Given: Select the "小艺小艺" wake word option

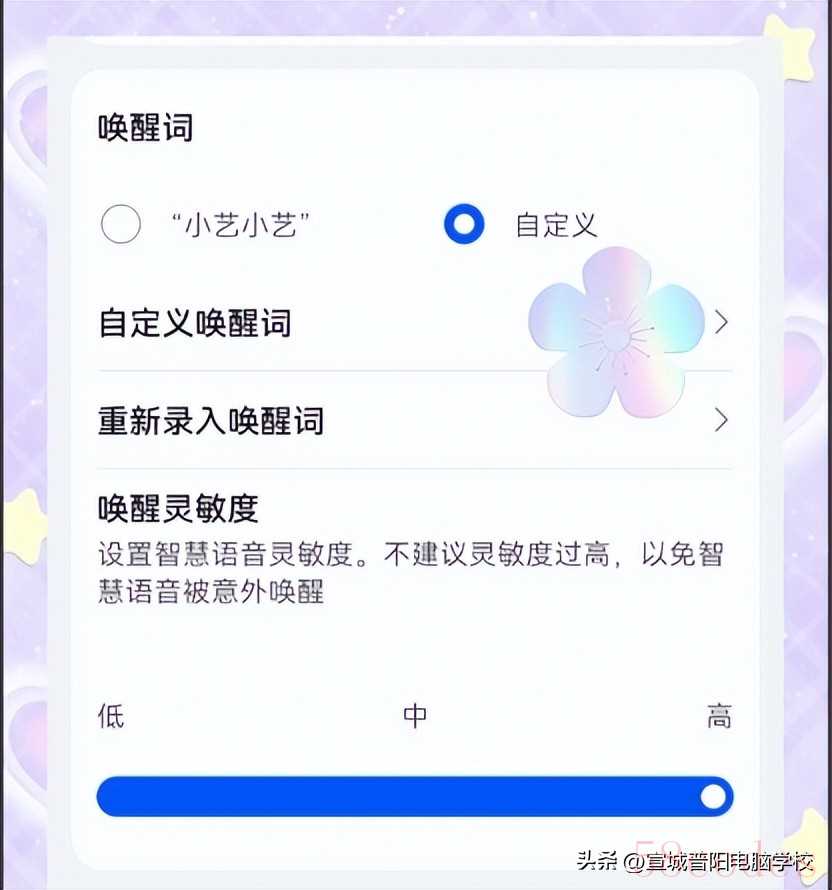Looking at the screenshot, I should [121, 224].
